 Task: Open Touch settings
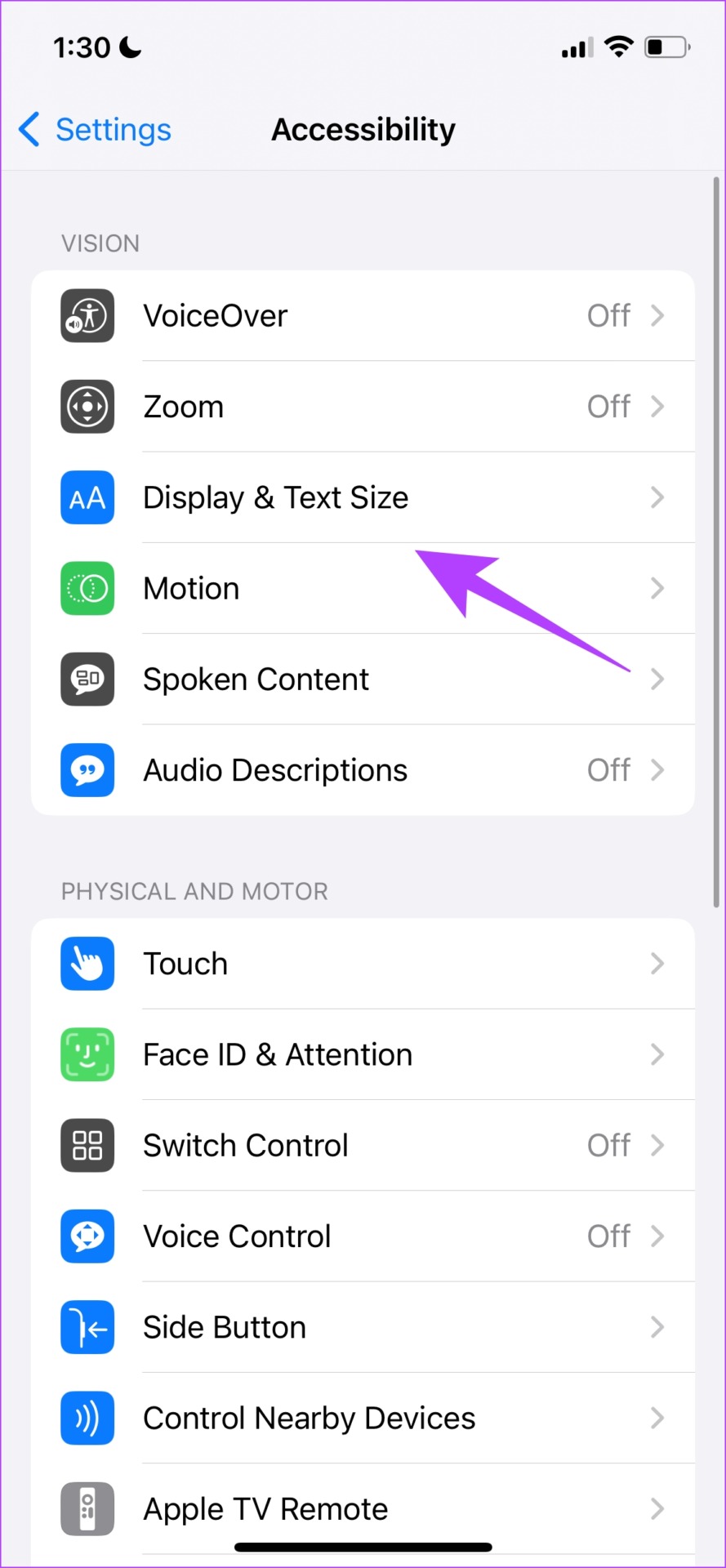[363, 964]
